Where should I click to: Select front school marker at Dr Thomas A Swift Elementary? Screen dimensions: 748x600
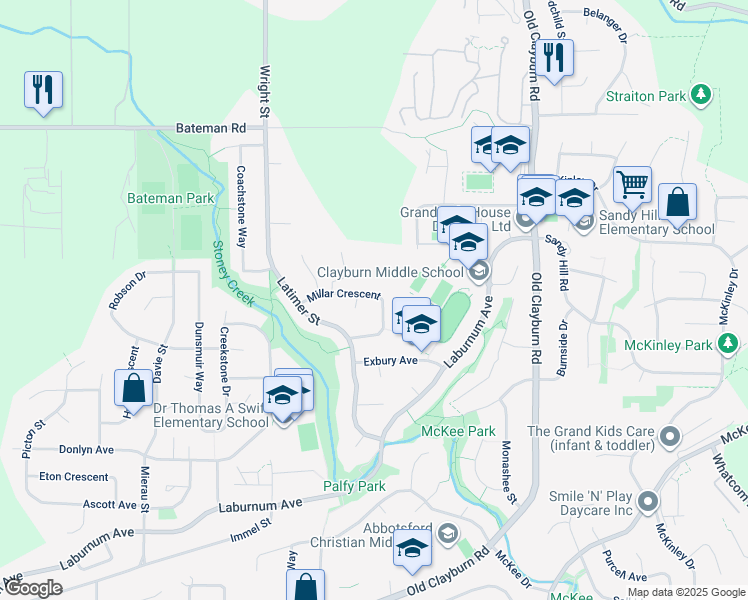pyautogui.click(x=282, y=396)
